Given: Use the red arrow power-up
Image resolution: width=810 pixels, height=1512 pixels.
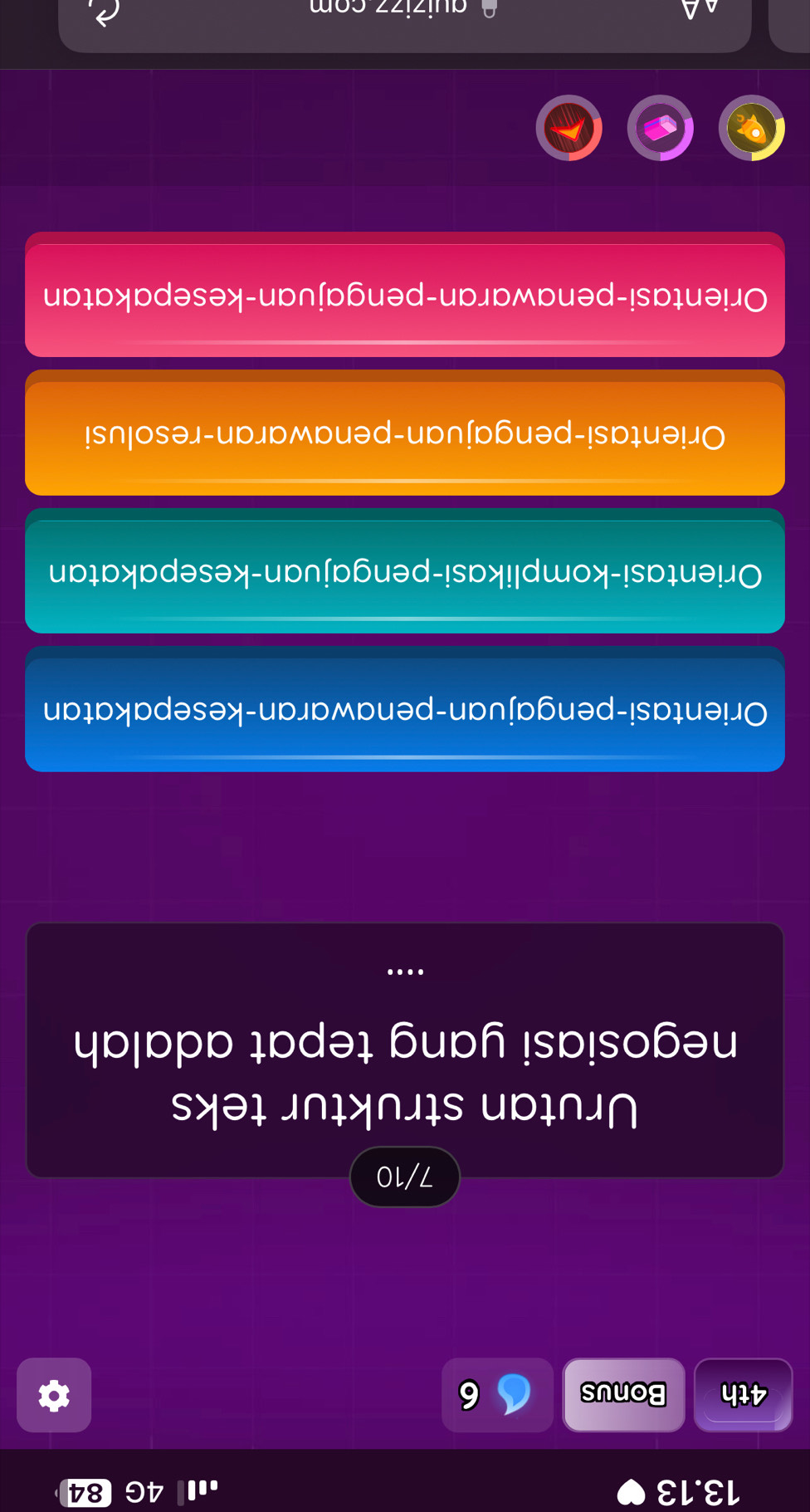Looking at the screenshot, I should click(x=568, y=129).
